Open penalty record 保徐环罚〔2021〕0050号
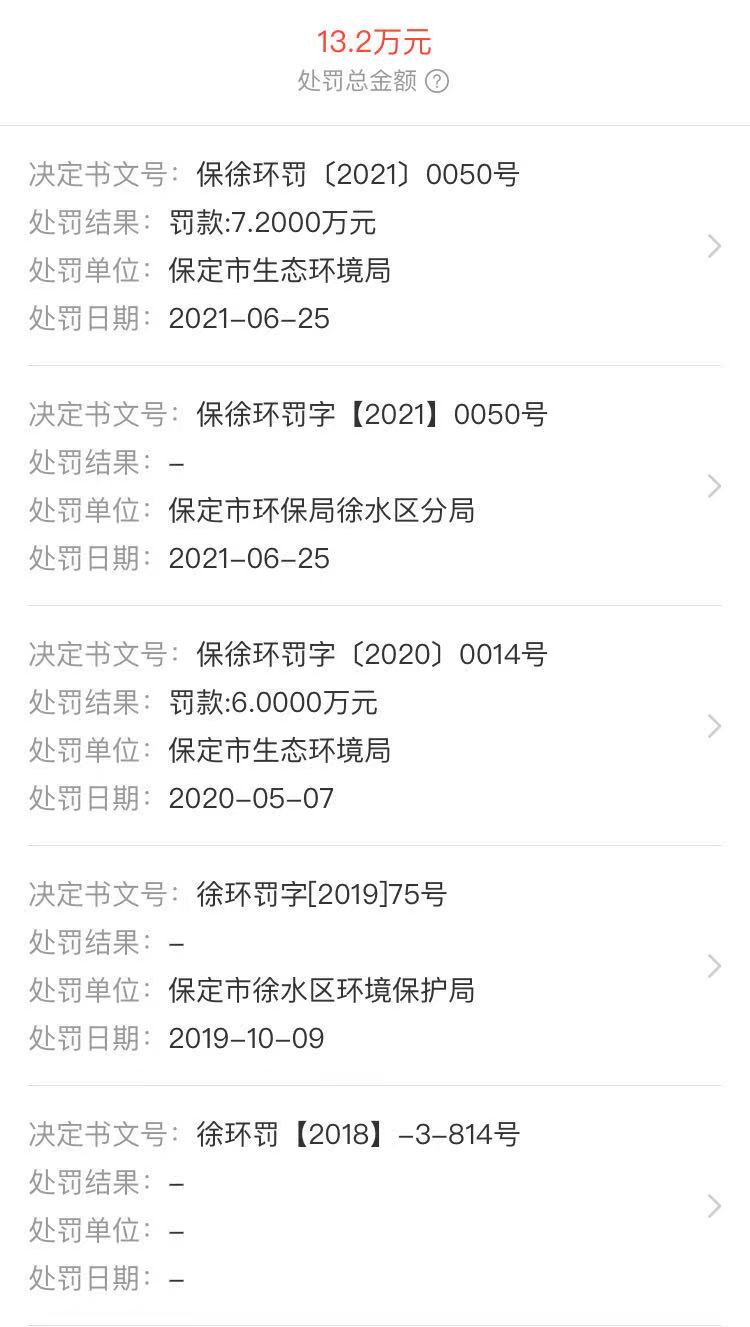Image resolution: width=750 pixels, height=1327 pixels. coord(375,246)
